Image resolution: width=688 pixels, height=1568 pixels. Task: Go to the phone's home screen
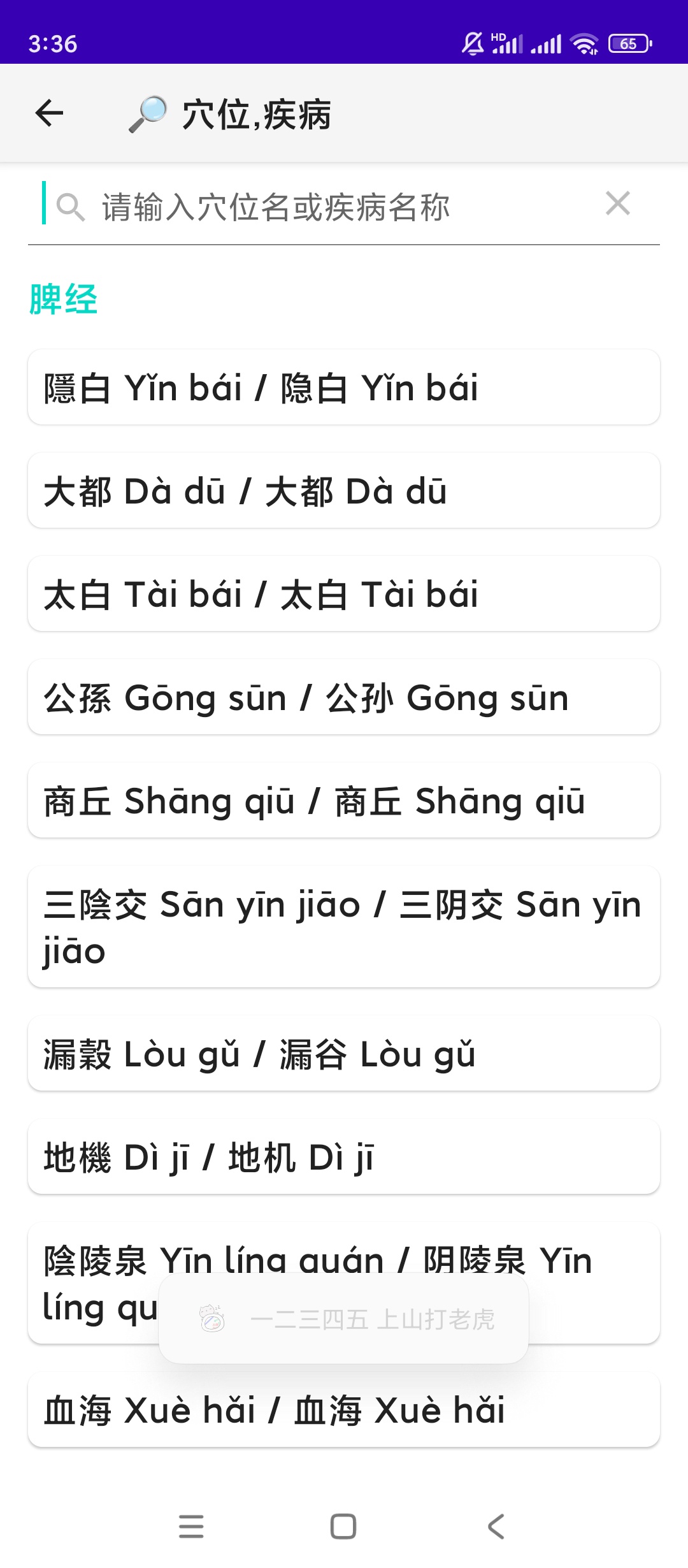(x=343, y=1526)
